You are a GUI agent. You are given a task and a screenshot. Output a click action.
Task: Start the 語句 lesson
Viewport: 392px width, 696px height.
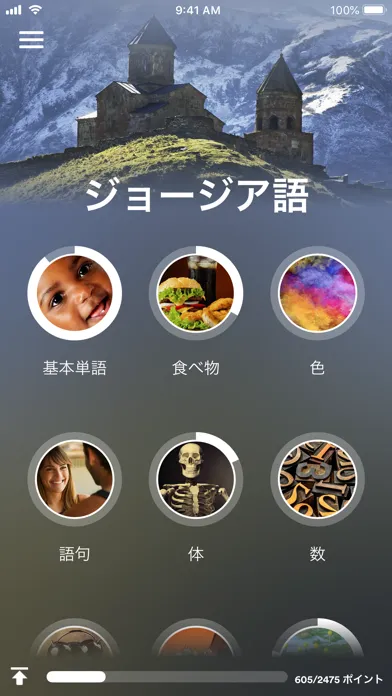point(75,479)
